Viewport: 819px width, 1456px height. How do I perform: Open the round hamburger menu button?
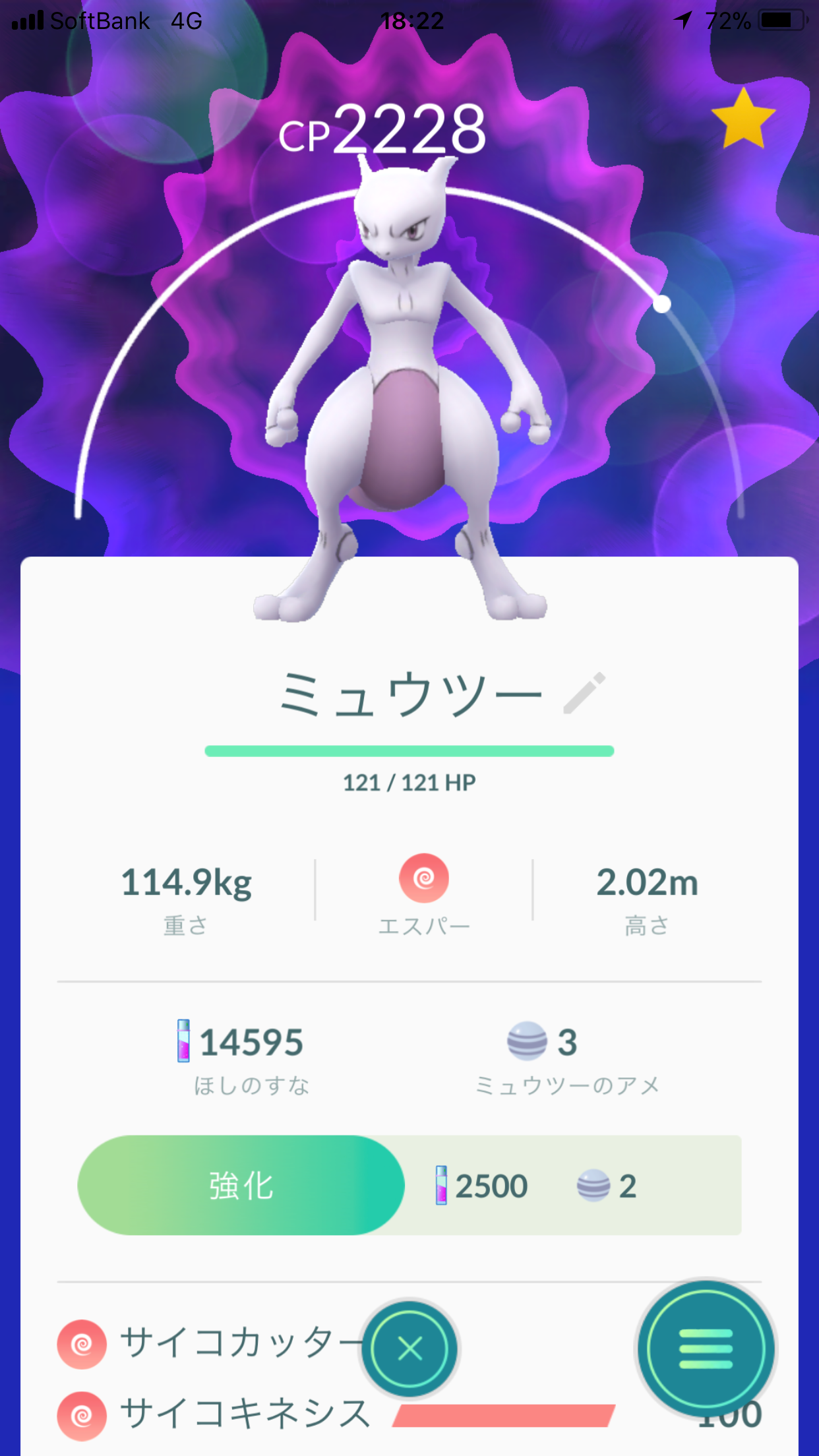pyautogui.click(x=706, y=1349)
